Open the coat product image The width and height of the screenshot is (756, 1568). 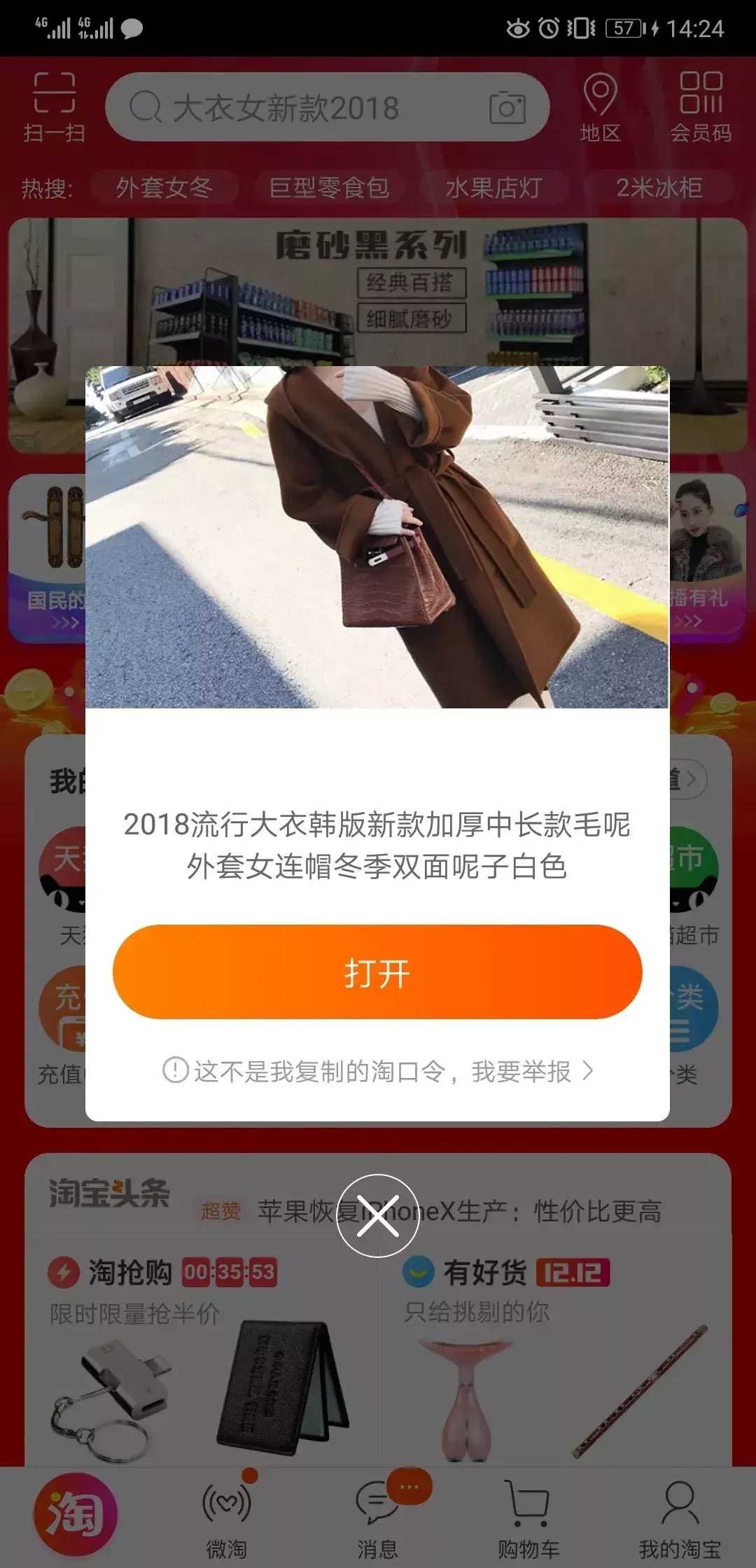click(377, 537)
